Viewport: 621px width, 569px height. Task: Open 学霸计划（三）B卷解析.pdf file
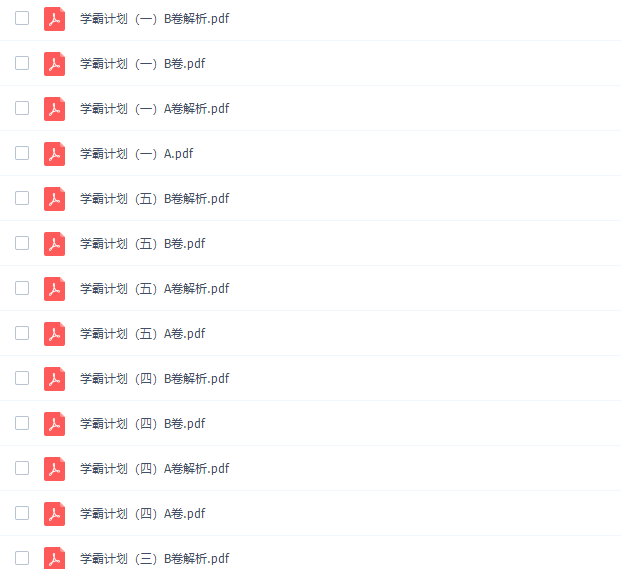pos(154,558)
